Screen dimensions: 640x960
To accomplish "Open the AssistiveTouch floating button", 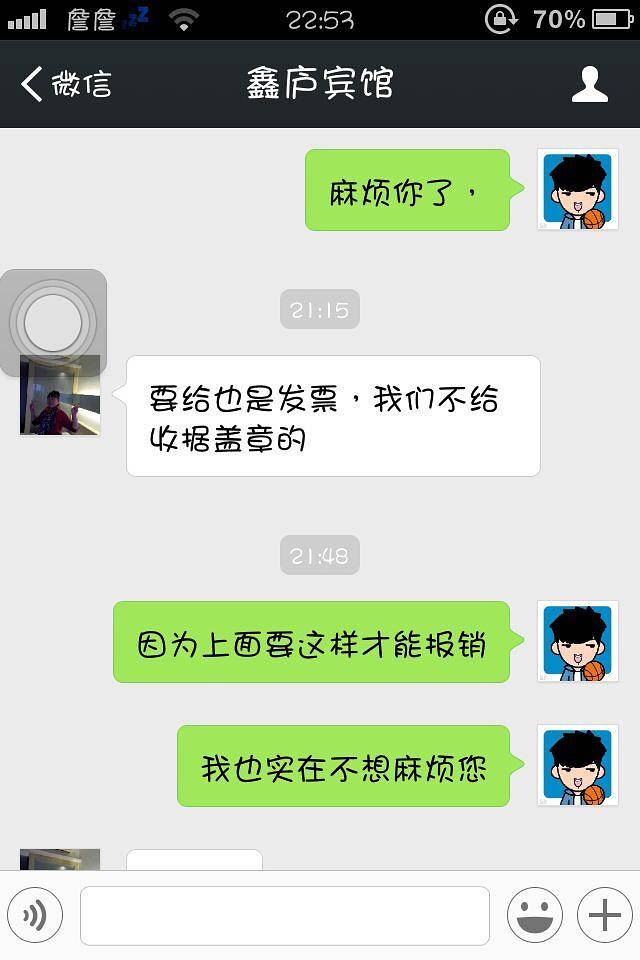I will pos(52,322).
